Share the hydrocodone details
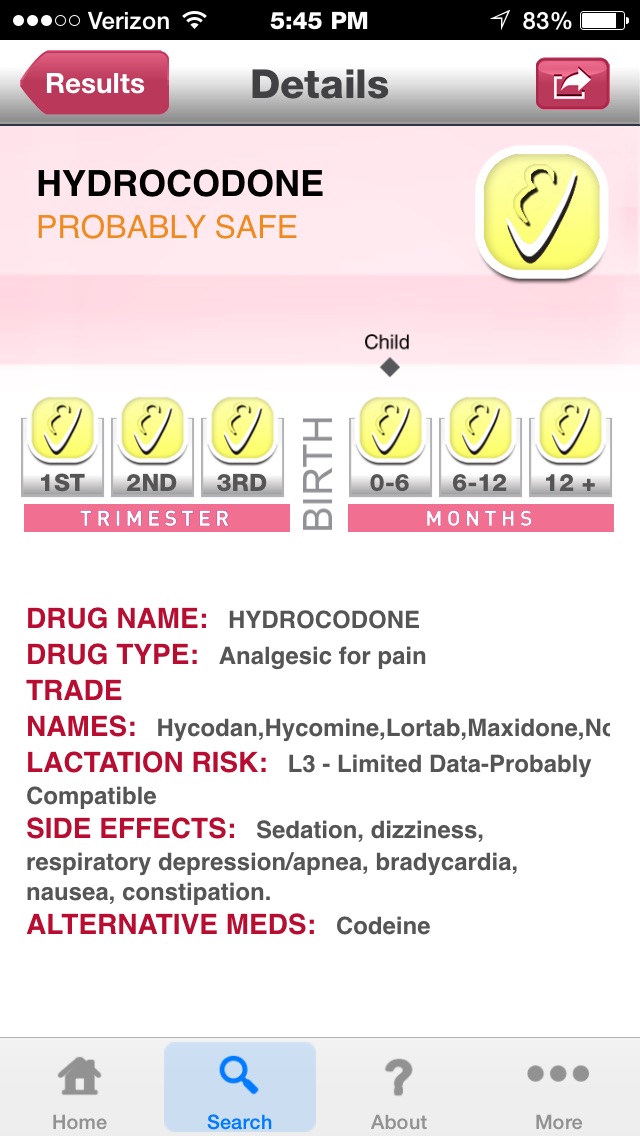 (573, 83)
